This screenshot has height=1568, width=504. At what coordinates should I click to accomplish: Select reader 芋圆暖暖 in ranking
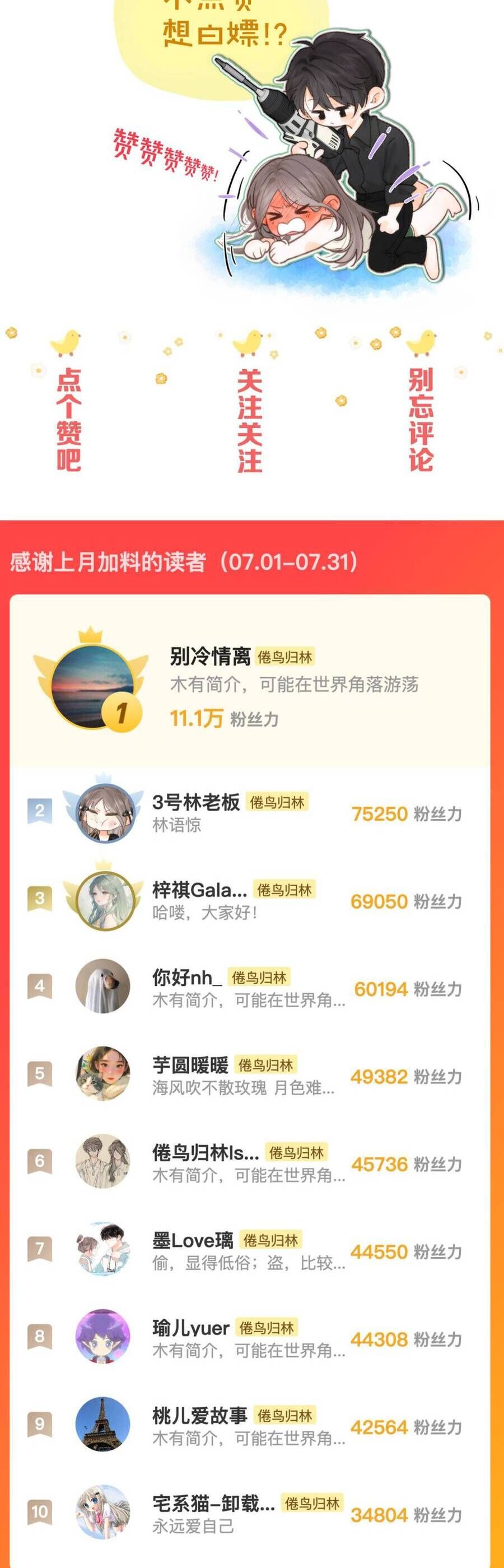coord(190,1065)
